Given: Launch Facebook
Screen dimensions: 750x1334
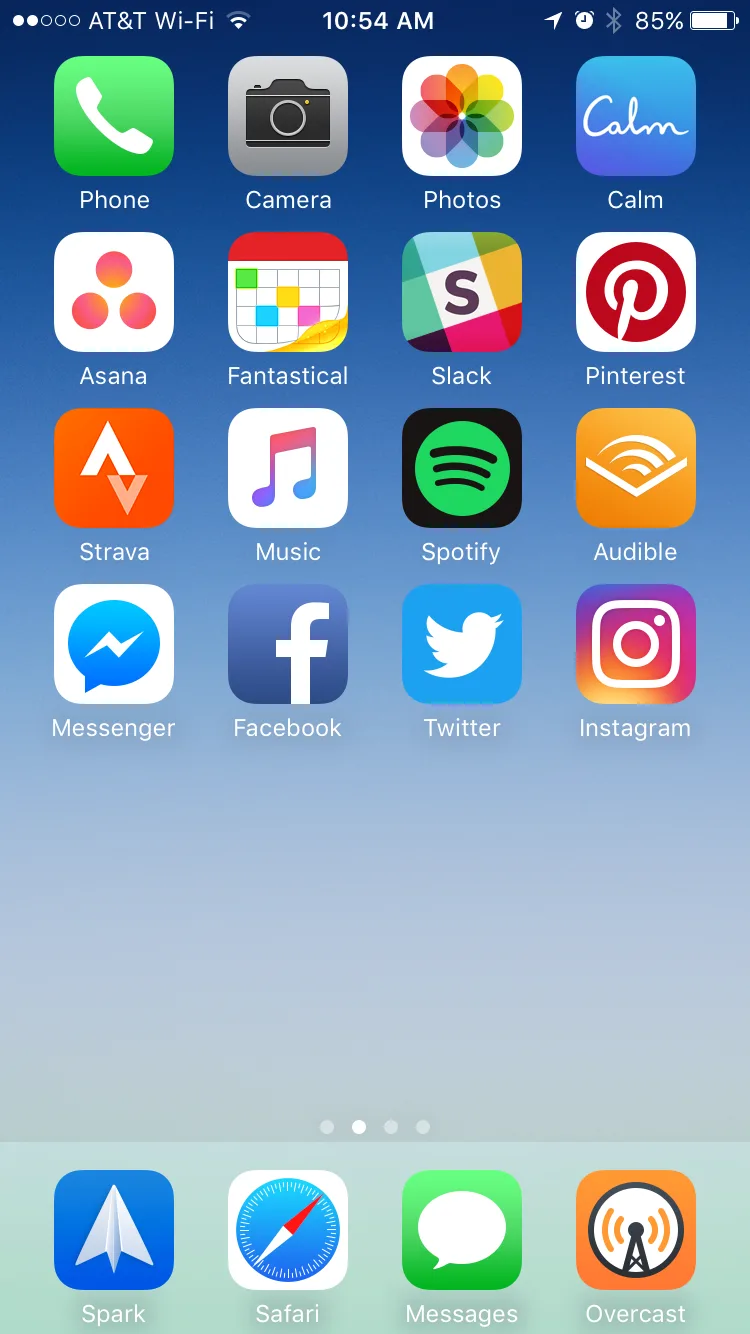Looking at the screenshot, I should click(288, 644).
